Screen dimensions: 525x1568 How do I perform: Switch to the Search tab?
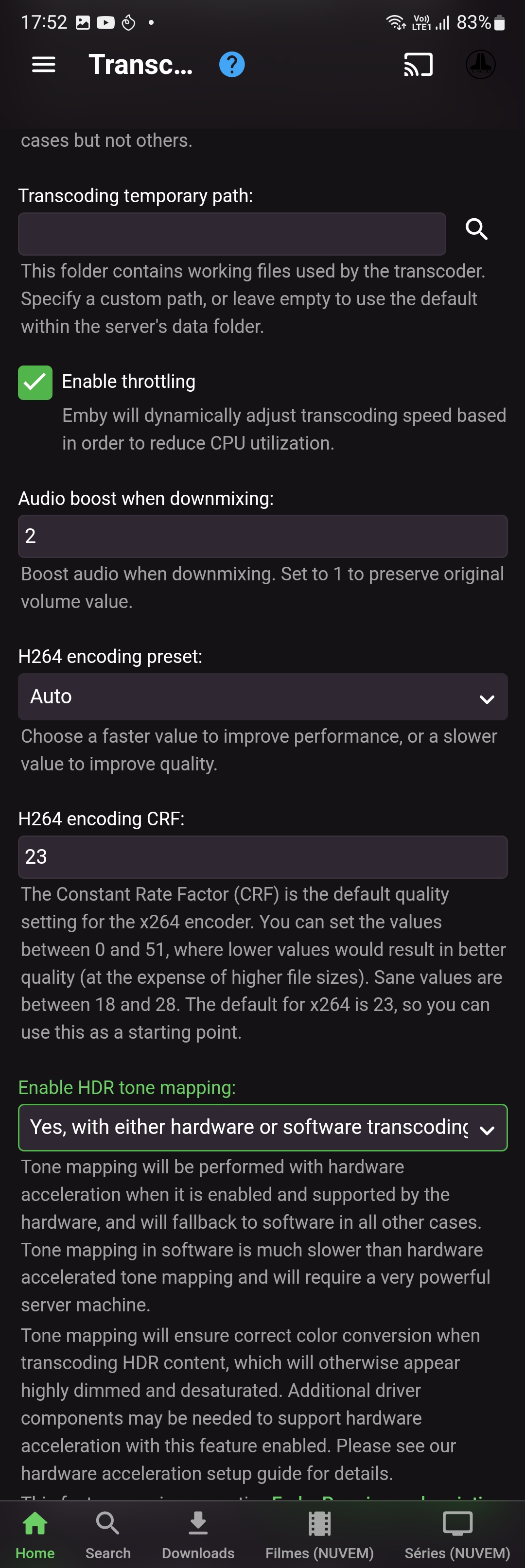pos(108,1534)
